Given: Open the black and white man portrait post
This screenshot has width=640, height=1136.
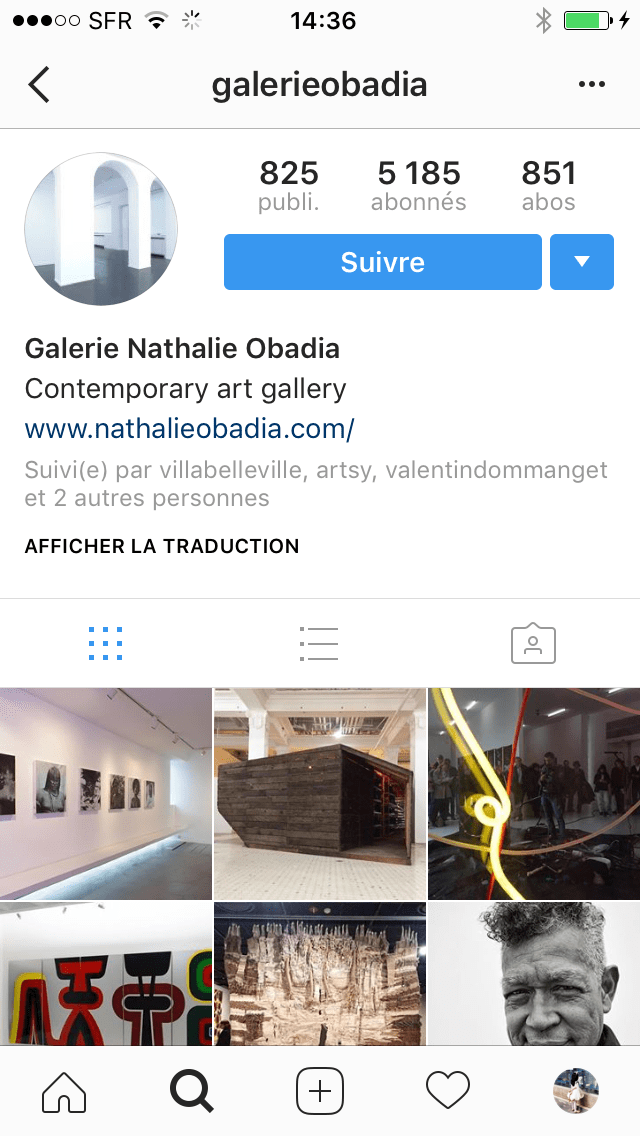Looking at the screenshot, I should point(534,973).
